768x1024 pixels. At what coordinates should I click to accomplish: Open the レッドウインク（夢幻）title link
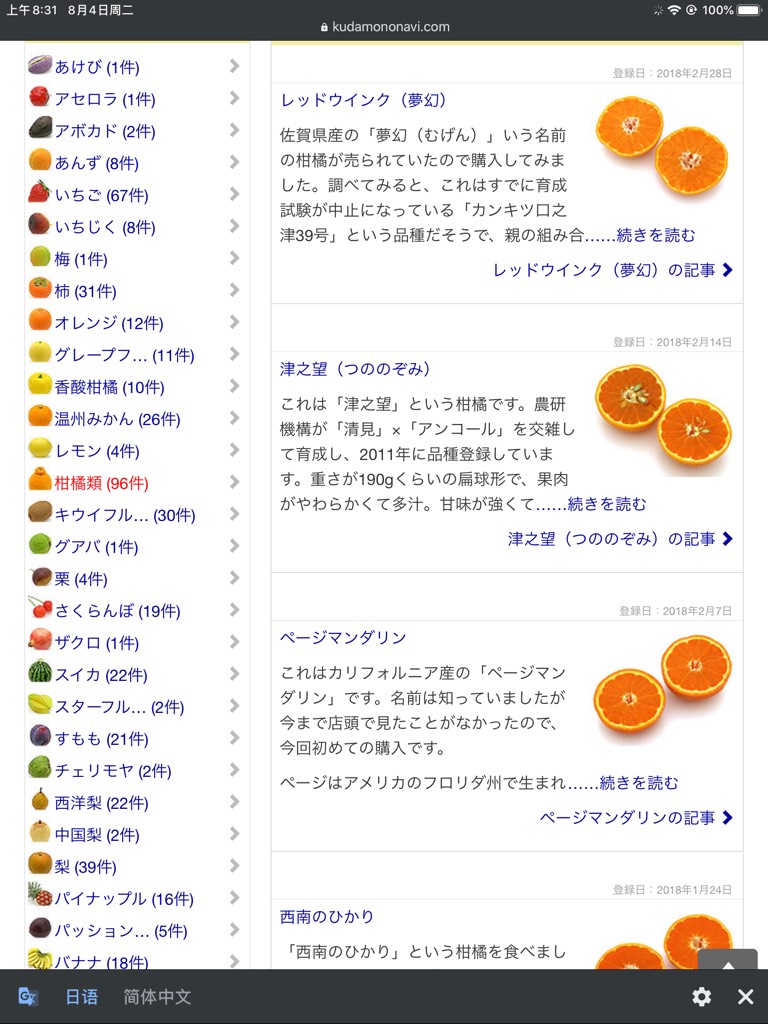pyautogui.click(x=363, y=100)
